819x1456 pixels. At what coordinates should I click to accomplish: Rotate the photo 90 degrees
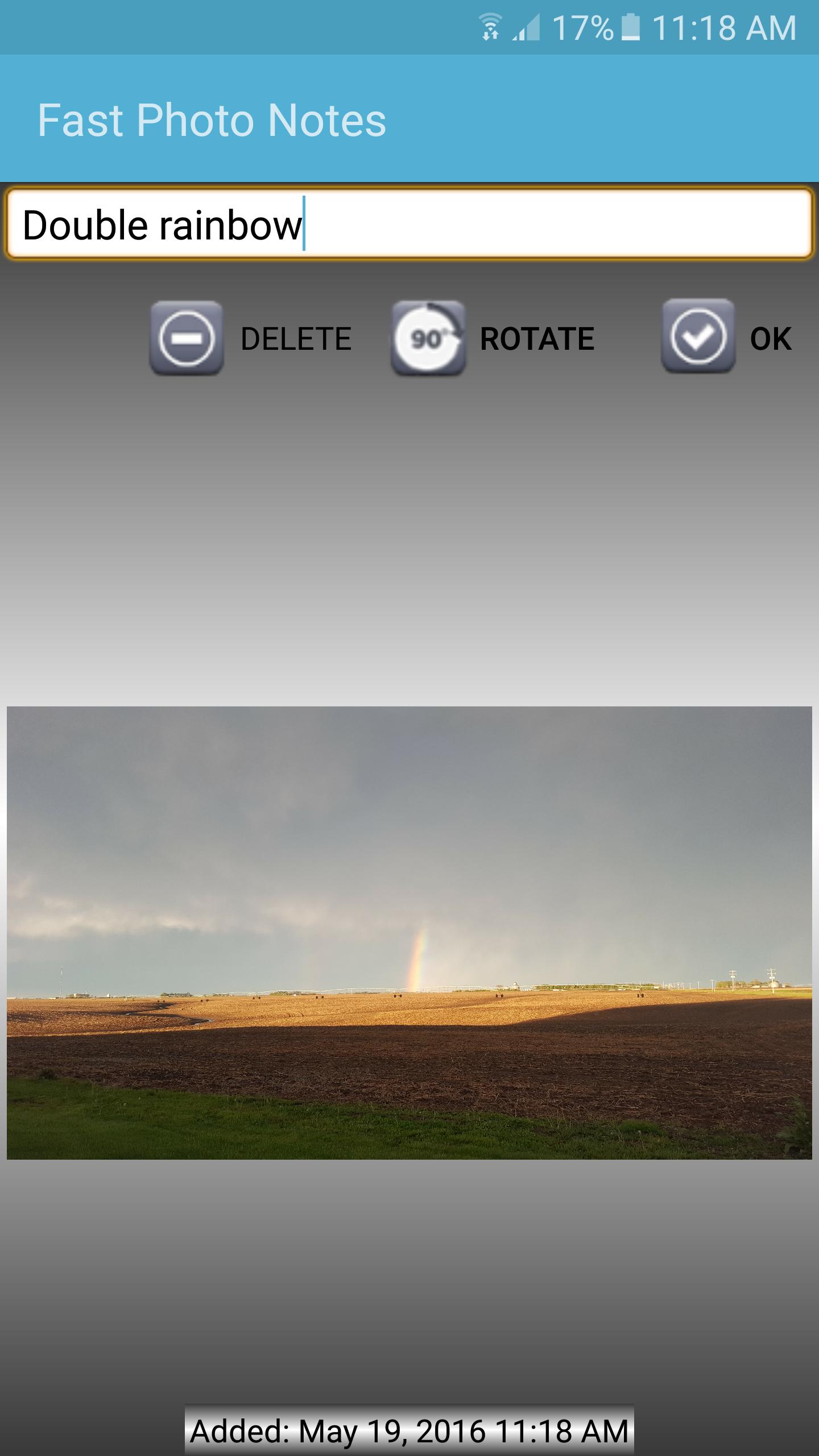[x=428, y=338]
